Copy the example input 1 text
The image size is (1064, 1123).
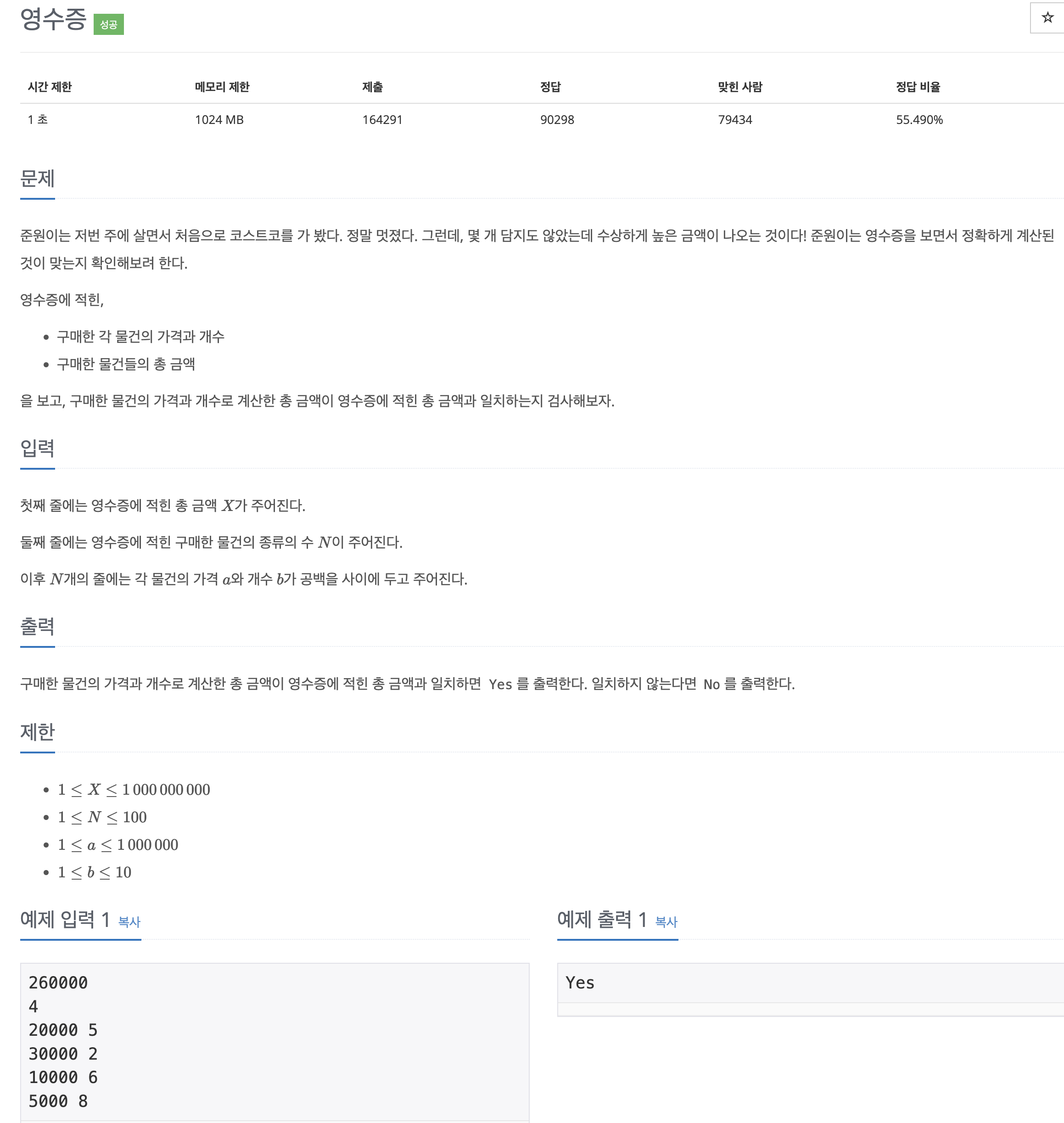click(x=129, y=921)
